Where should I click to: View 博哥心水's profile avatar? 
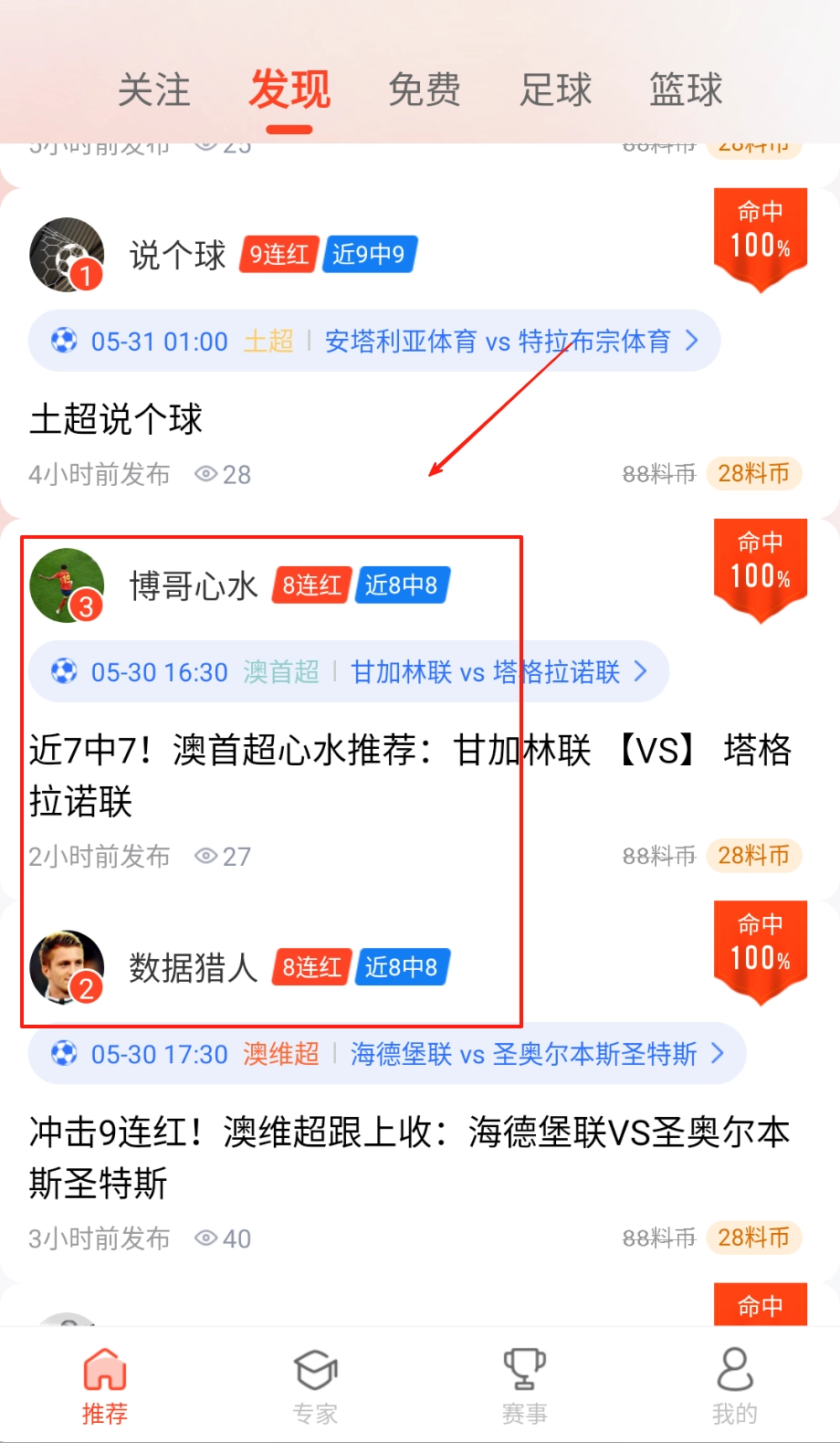67,585
